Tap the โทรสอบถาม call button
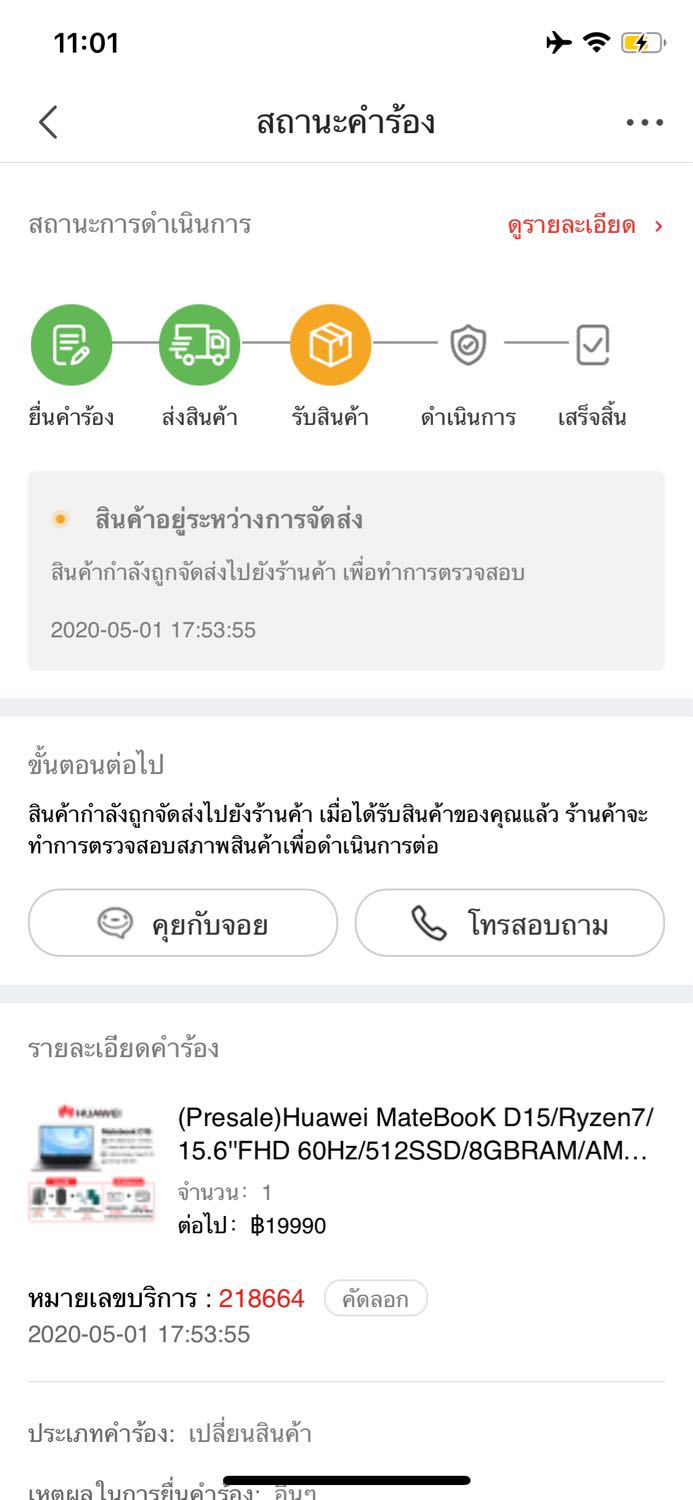 [x=510, y=923]
